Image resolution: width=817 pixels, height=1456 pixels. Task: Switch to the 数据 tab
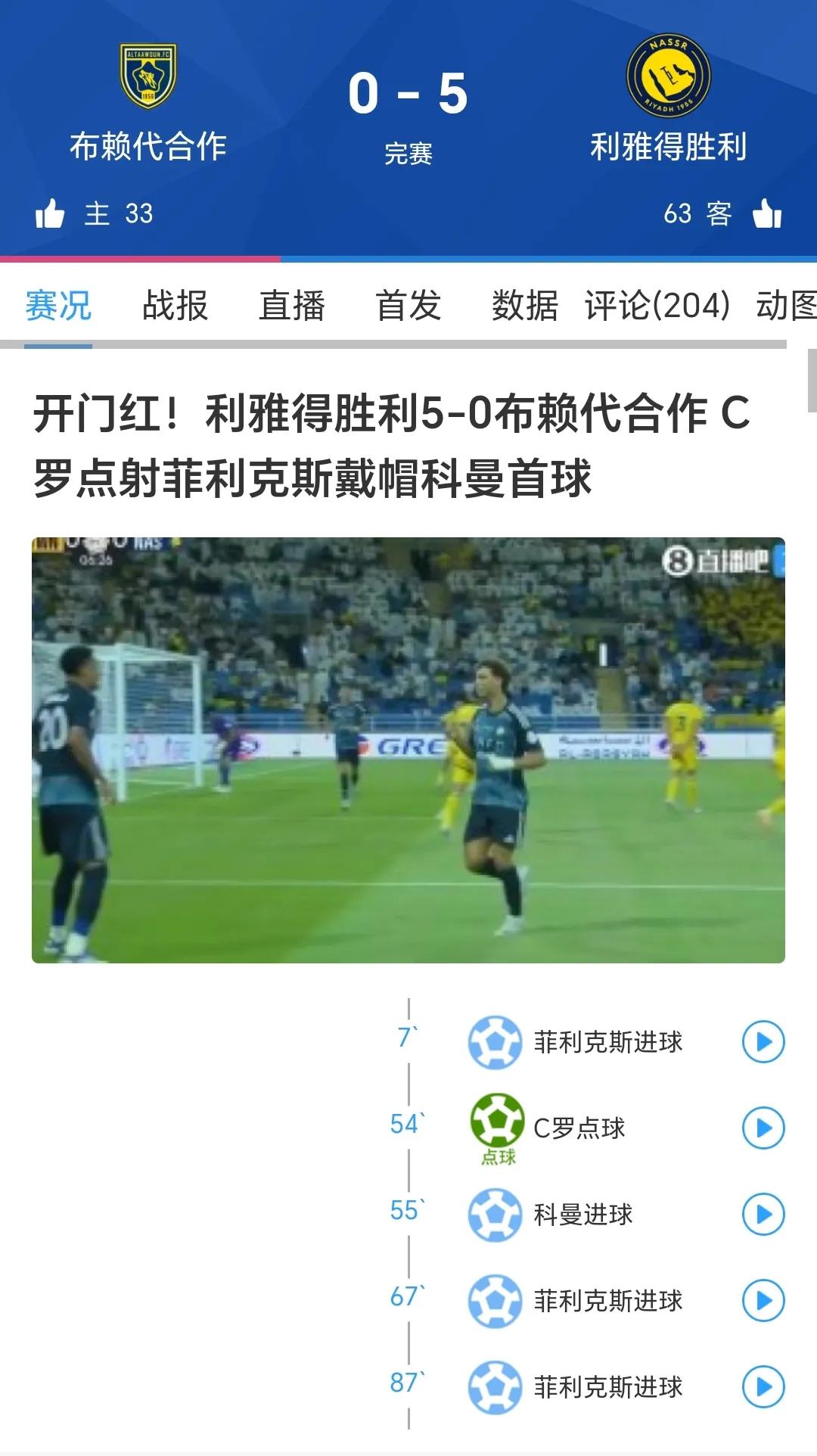pyautogui.click(x=524, y=306)
